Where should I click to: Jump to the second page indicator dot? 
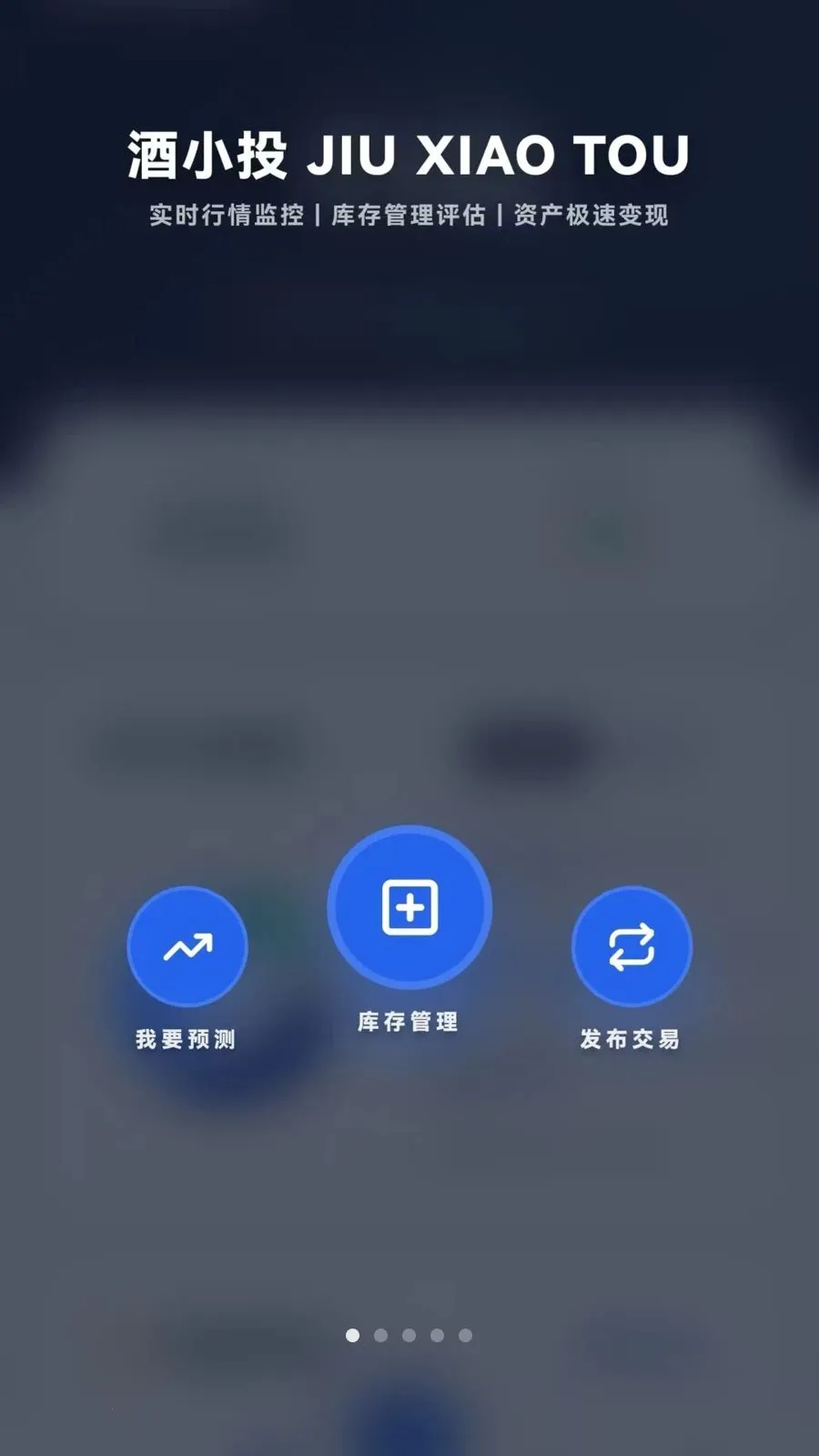(x=380, y=1335)
